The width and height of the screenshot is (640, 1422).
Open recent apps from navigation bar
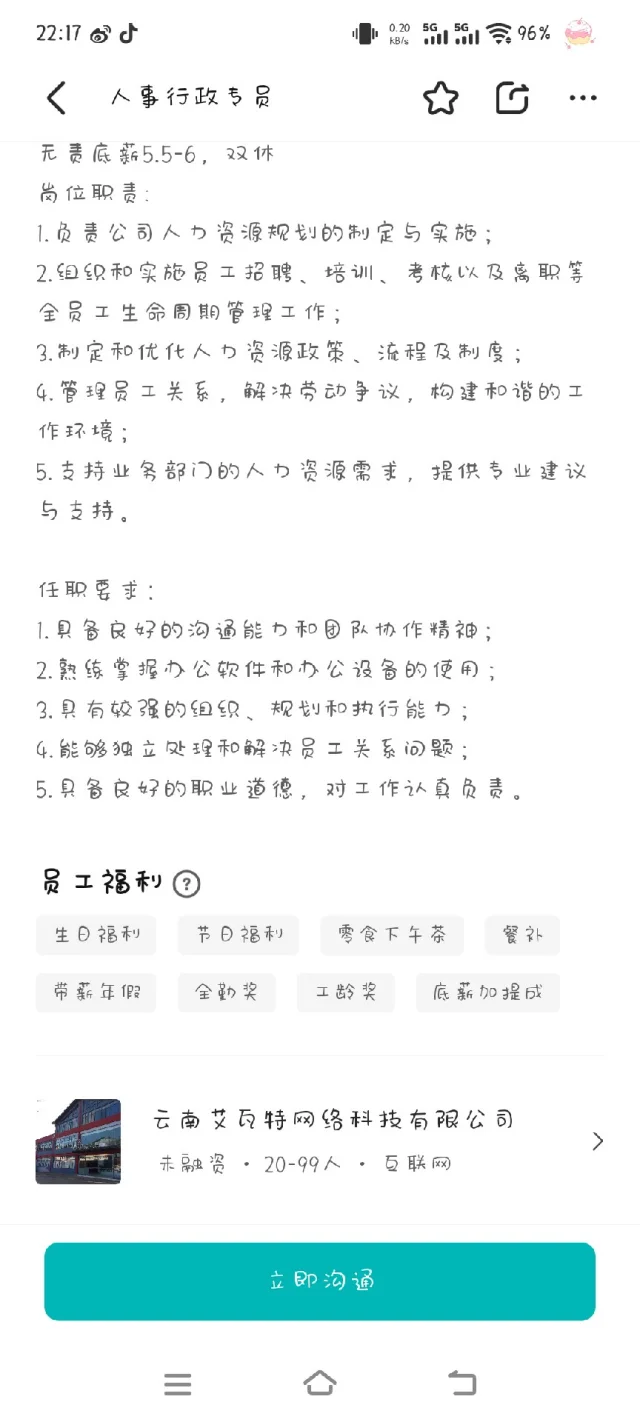[x=178, y=1384]
